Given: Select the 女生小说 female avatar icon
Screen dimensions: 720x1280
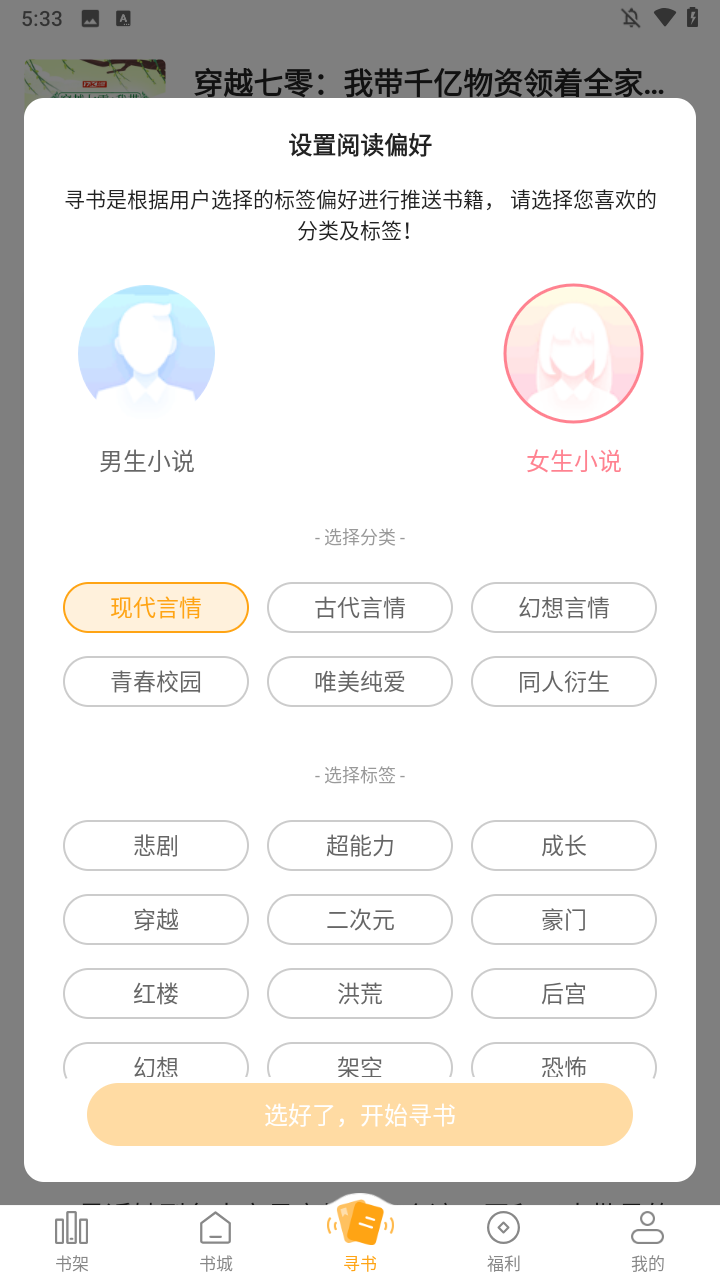Looking at the screenshot, I should click(573, 353).
